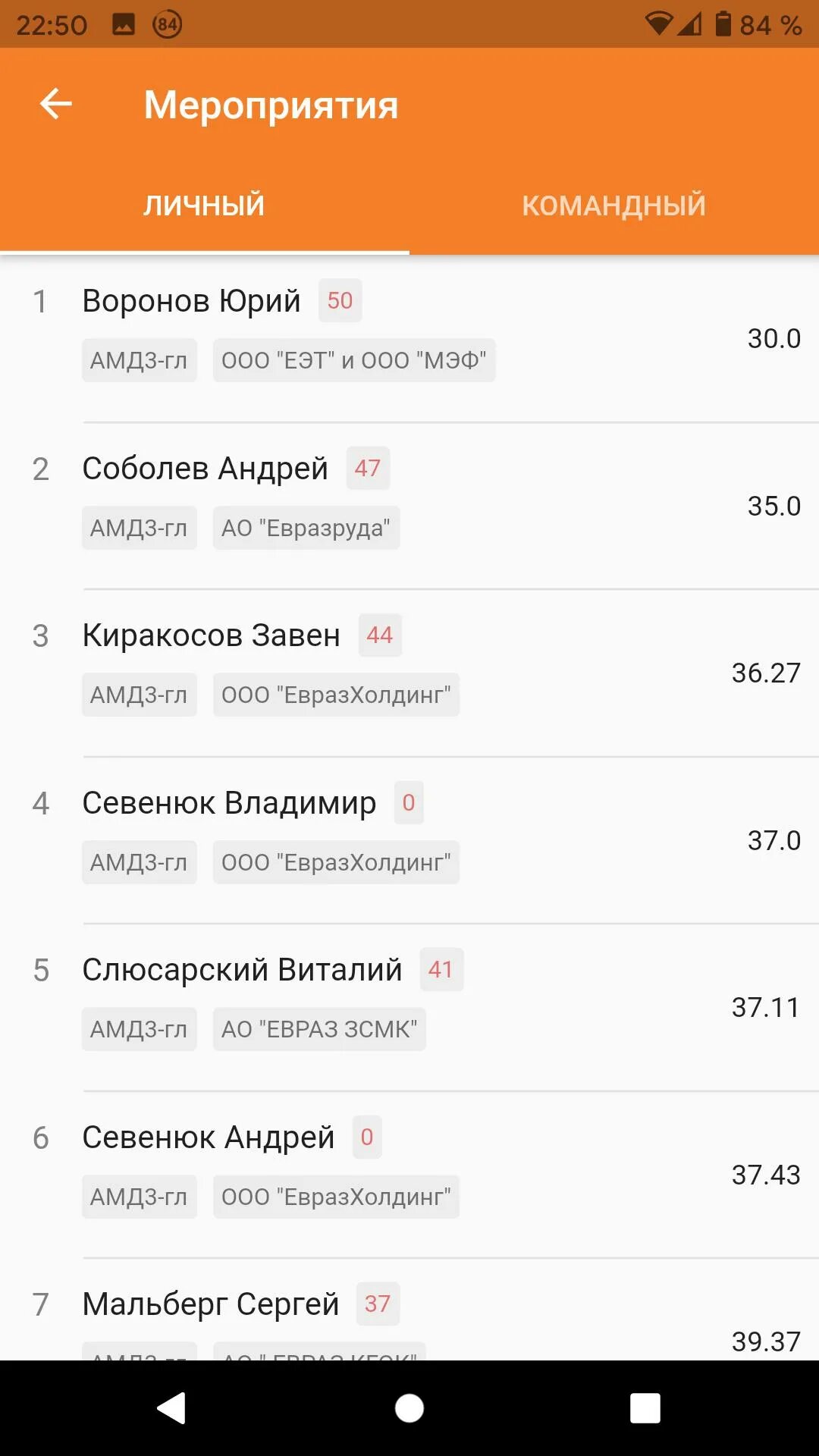The image size is (819, 1456).
Task: Open the system recent apps view
Action: [x=645, y=1408]
